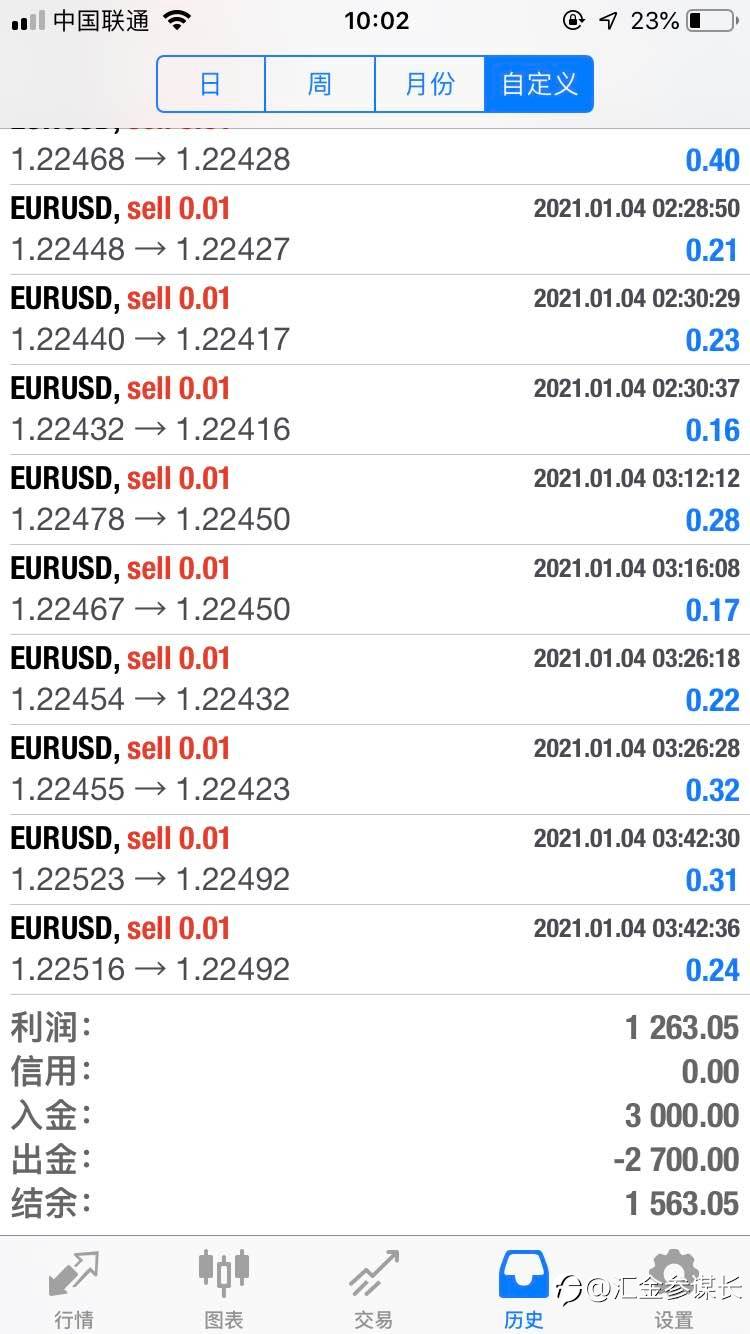Select the 月份 (month) period segment

430,84
